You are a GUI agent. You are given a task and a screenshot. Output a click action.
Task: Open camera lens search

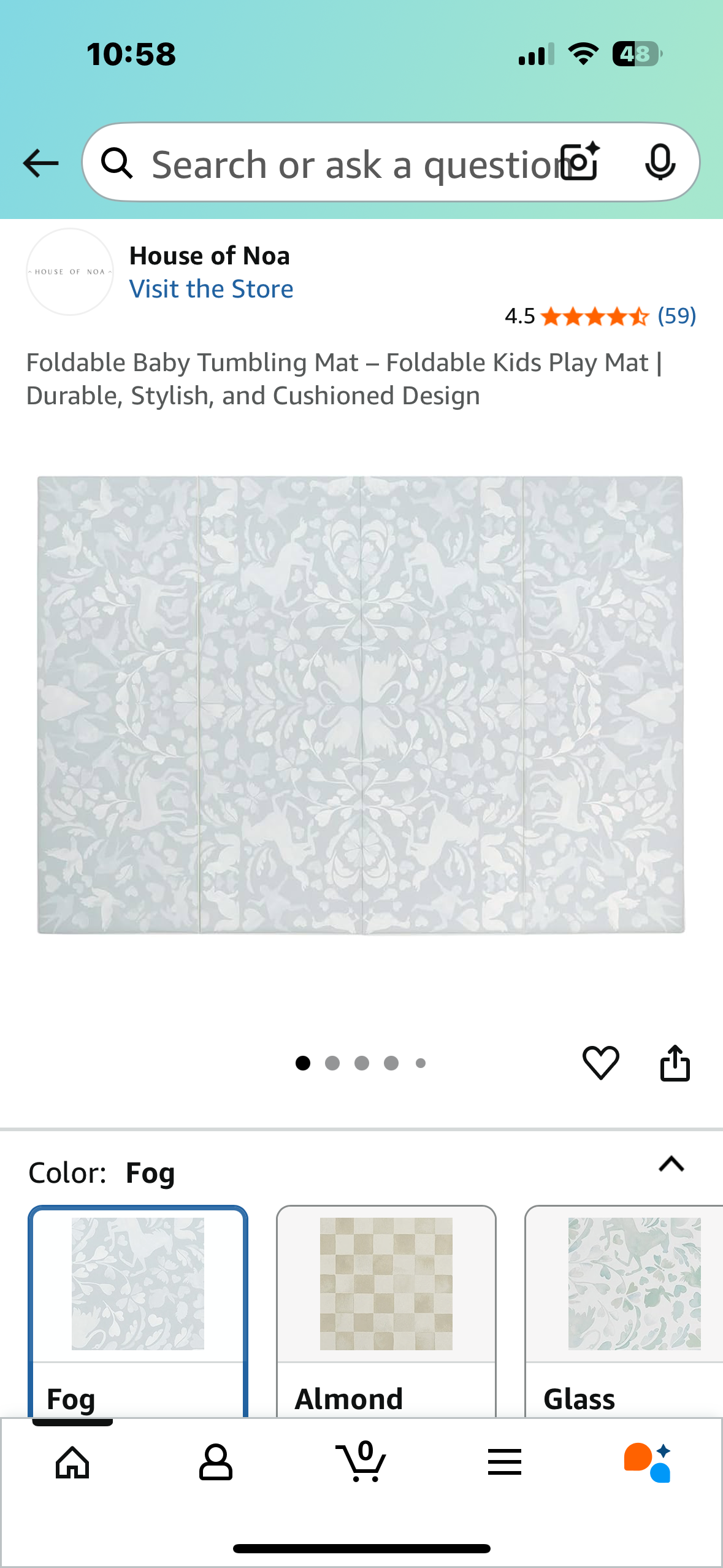pos(580,163)
